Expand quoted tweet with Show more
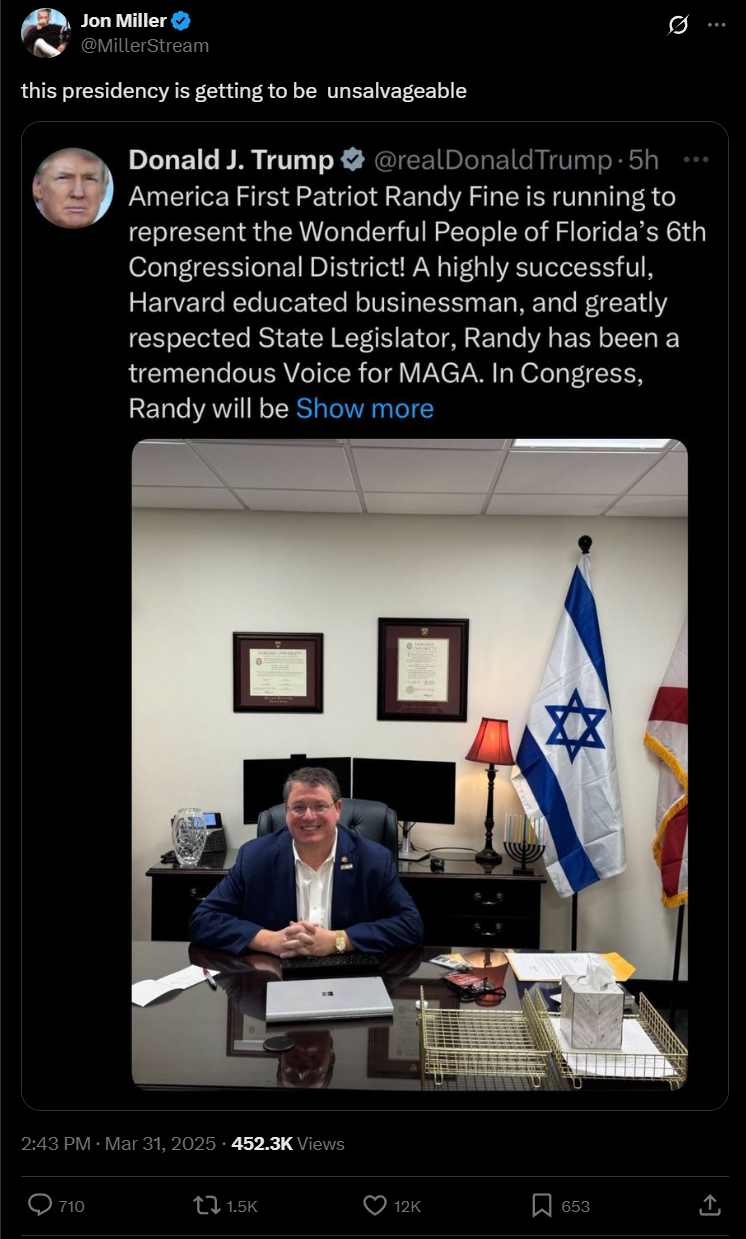Viewport: 746px width, 1239px height. click(x=364, y=408)
